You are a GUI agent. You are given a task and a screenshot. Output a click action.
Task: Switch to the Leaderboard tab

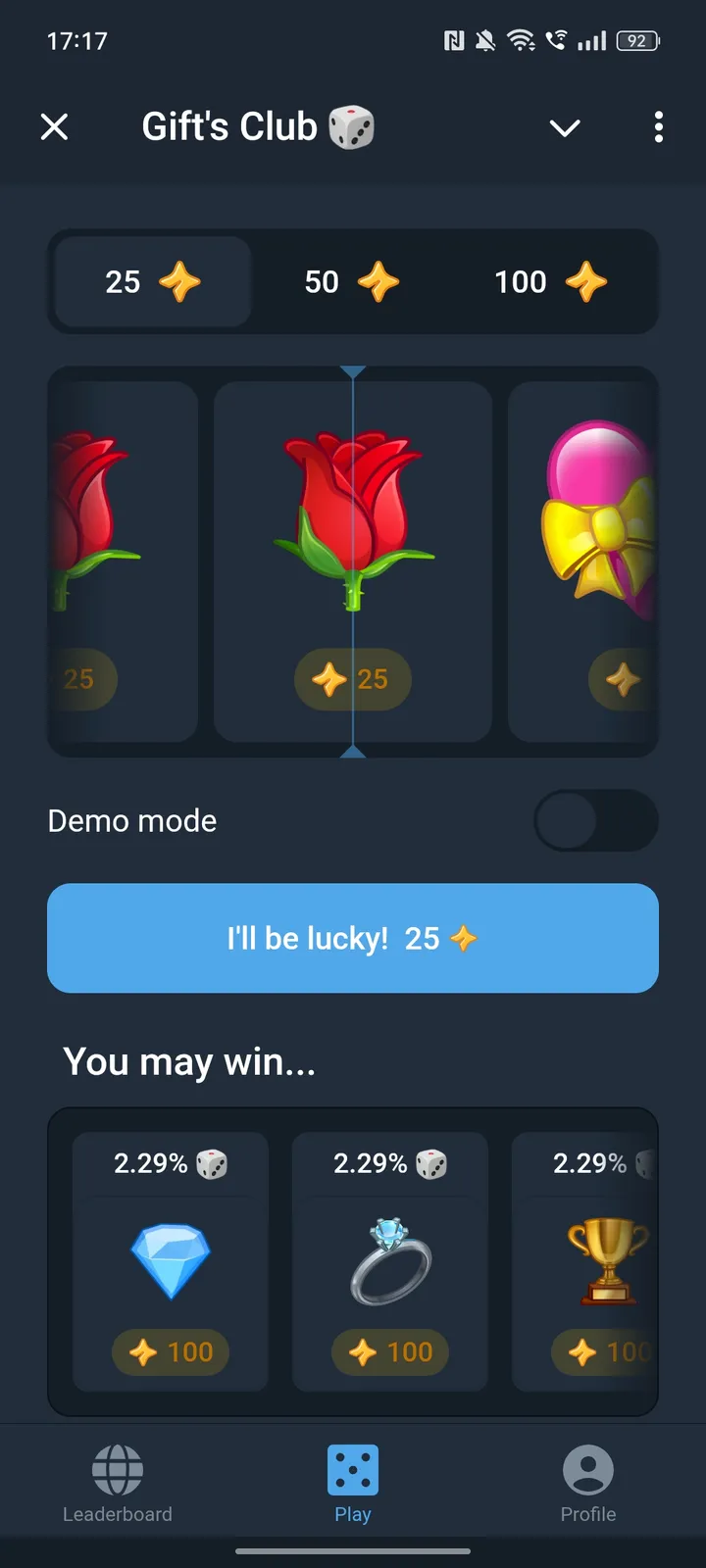click(118, 1484)
